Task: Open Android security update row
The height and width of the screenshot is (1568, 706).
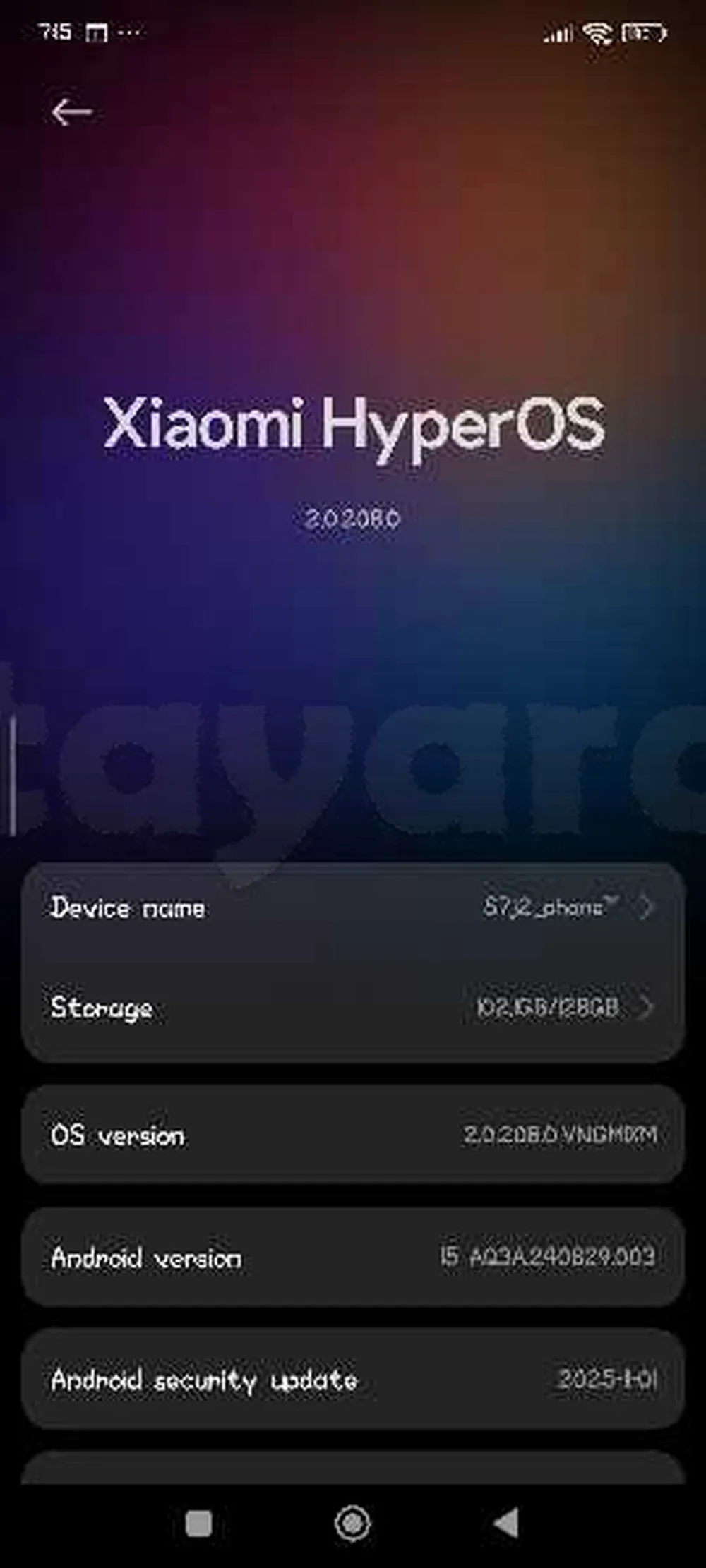Action: point(353,1379)
